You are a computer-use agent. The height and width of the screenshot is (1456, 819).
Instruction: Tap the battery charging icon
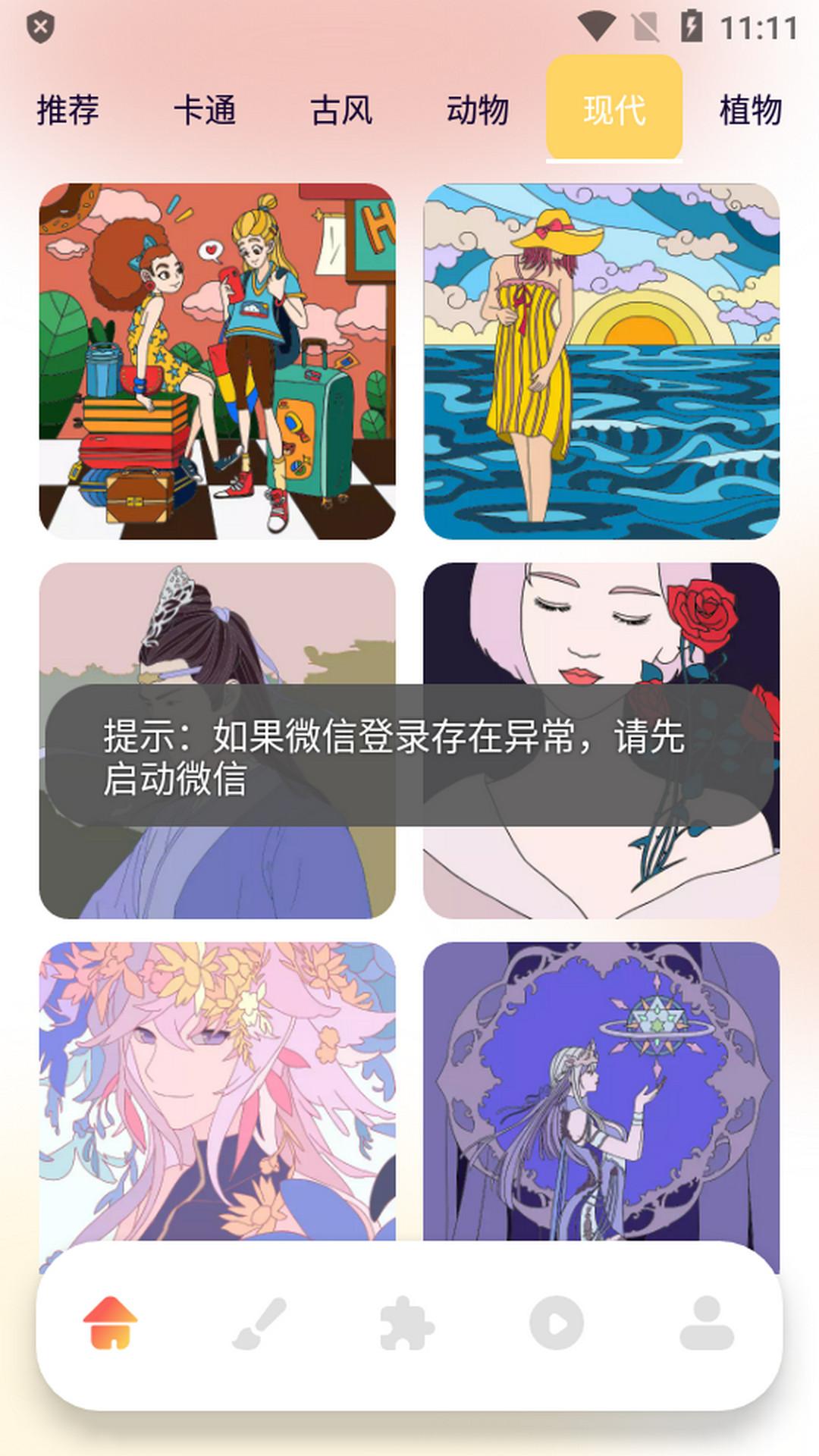[x=692, y=24]
